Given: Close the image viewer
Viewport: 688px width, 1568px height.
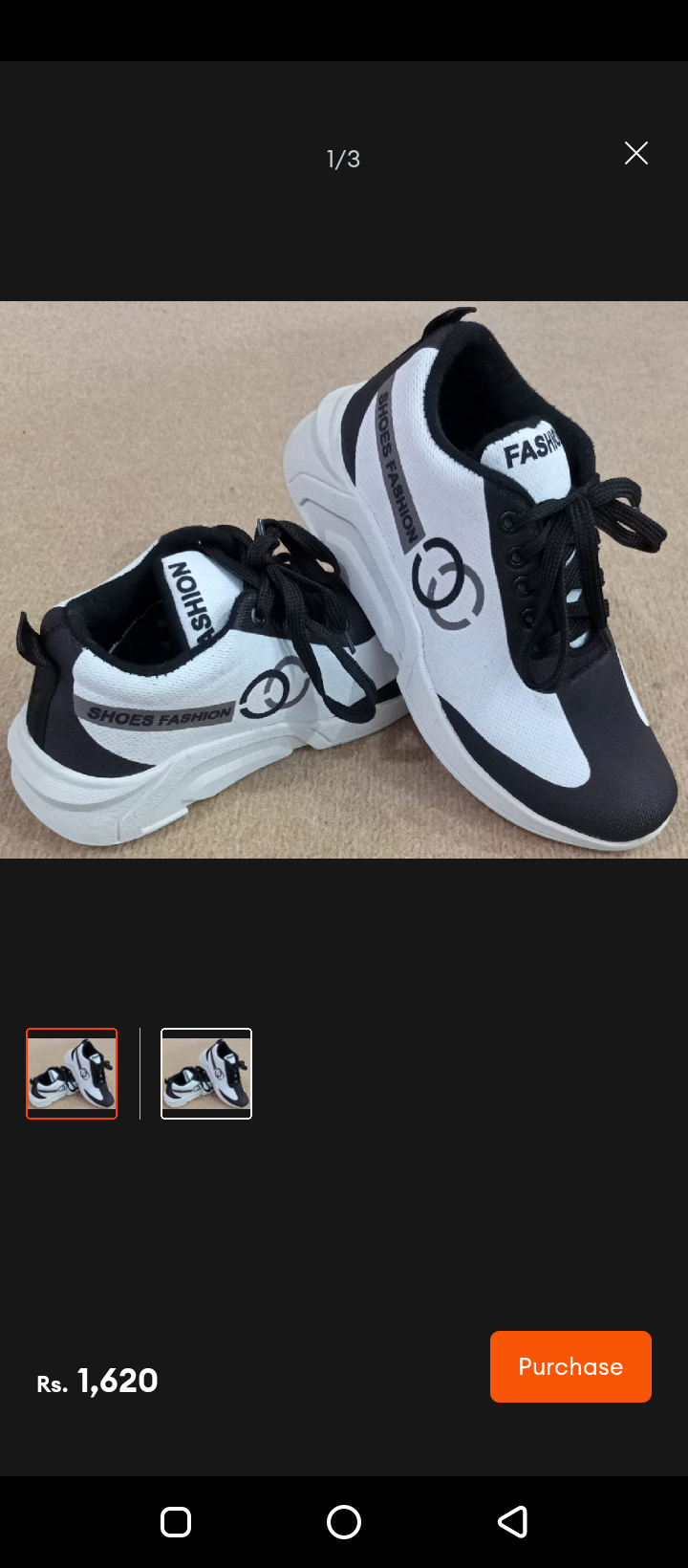Looking at the screenshot, I should [636, 154].
